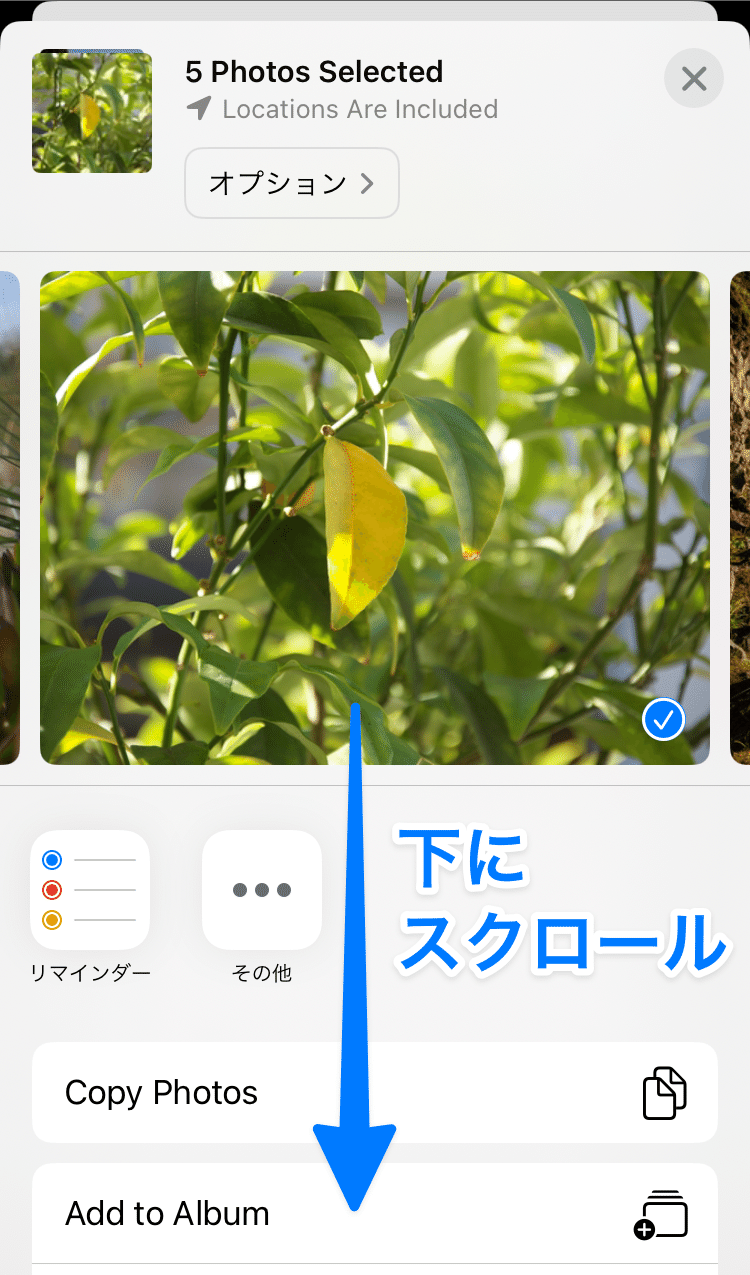750x1275 pixels.
Task: Share to リマインダー app
Action: click(90, 889)
